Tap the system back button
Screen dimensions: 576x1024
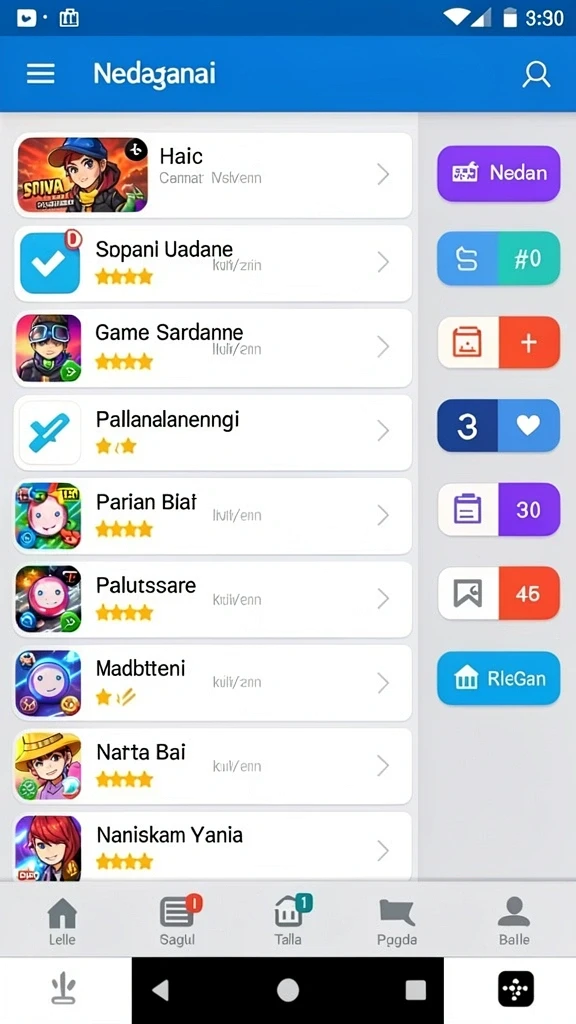(160, 991)
